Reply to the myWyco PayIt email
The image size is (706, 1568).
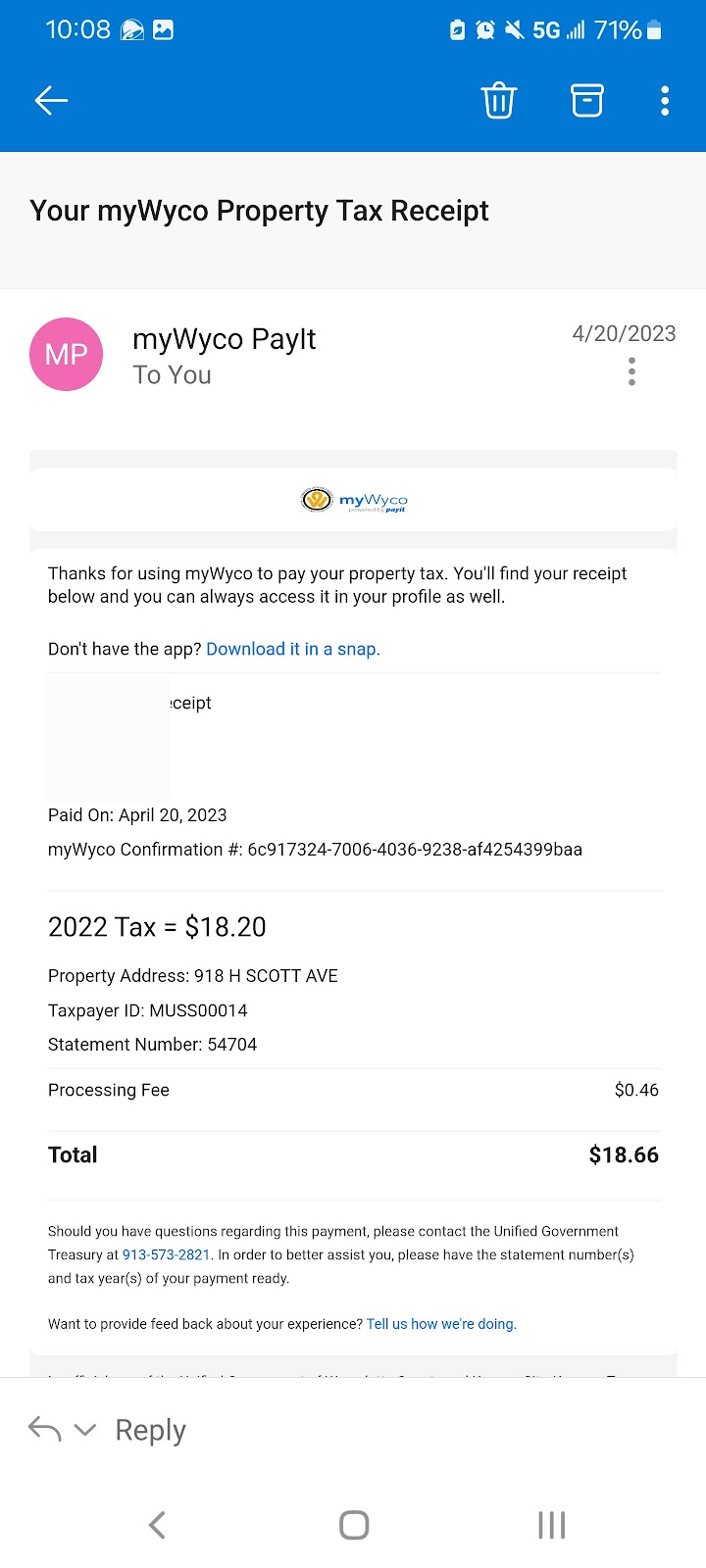click(x=150, y=1430)
